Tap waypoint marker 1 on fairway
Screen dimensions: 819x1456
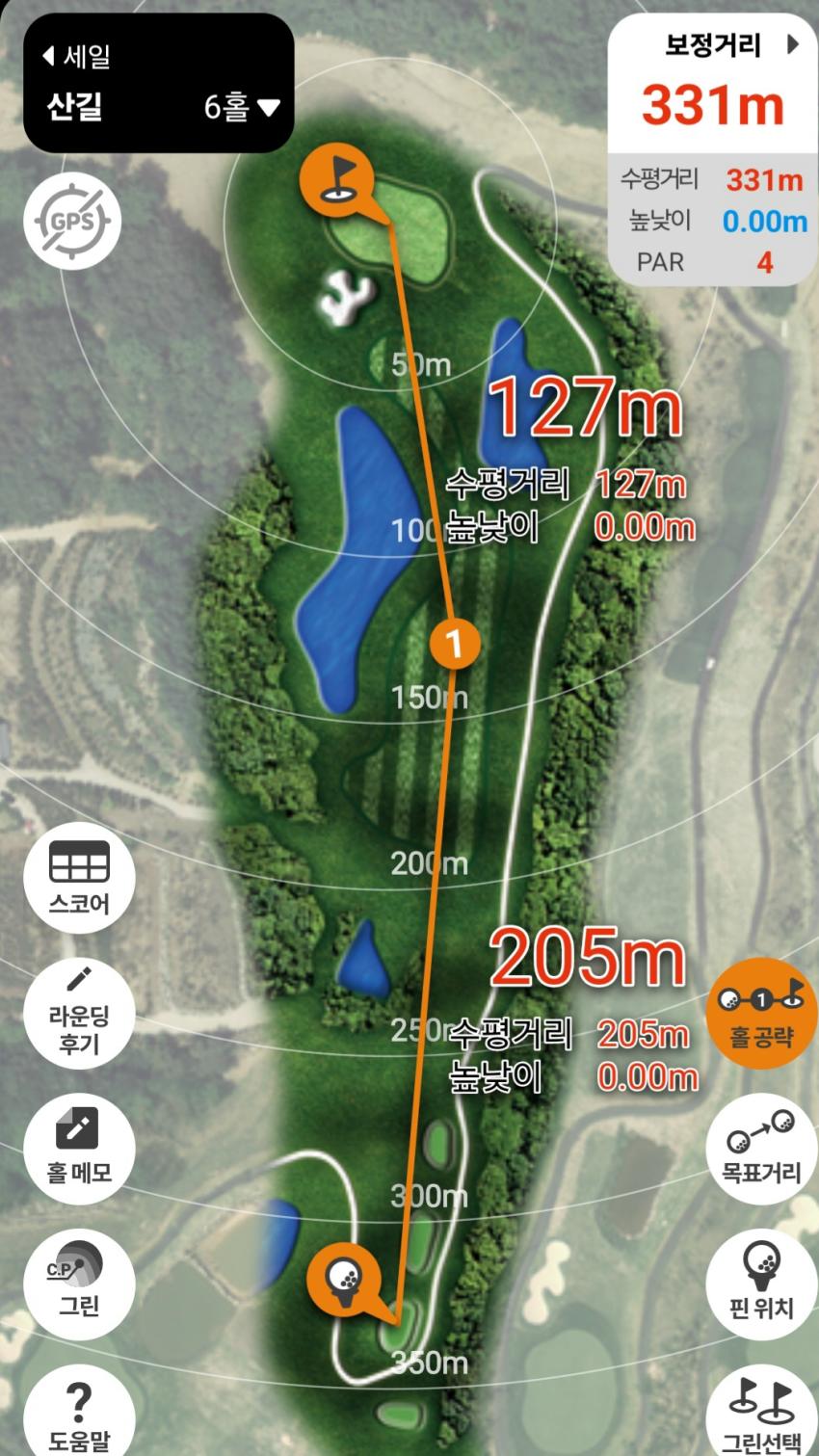[455, 641]
